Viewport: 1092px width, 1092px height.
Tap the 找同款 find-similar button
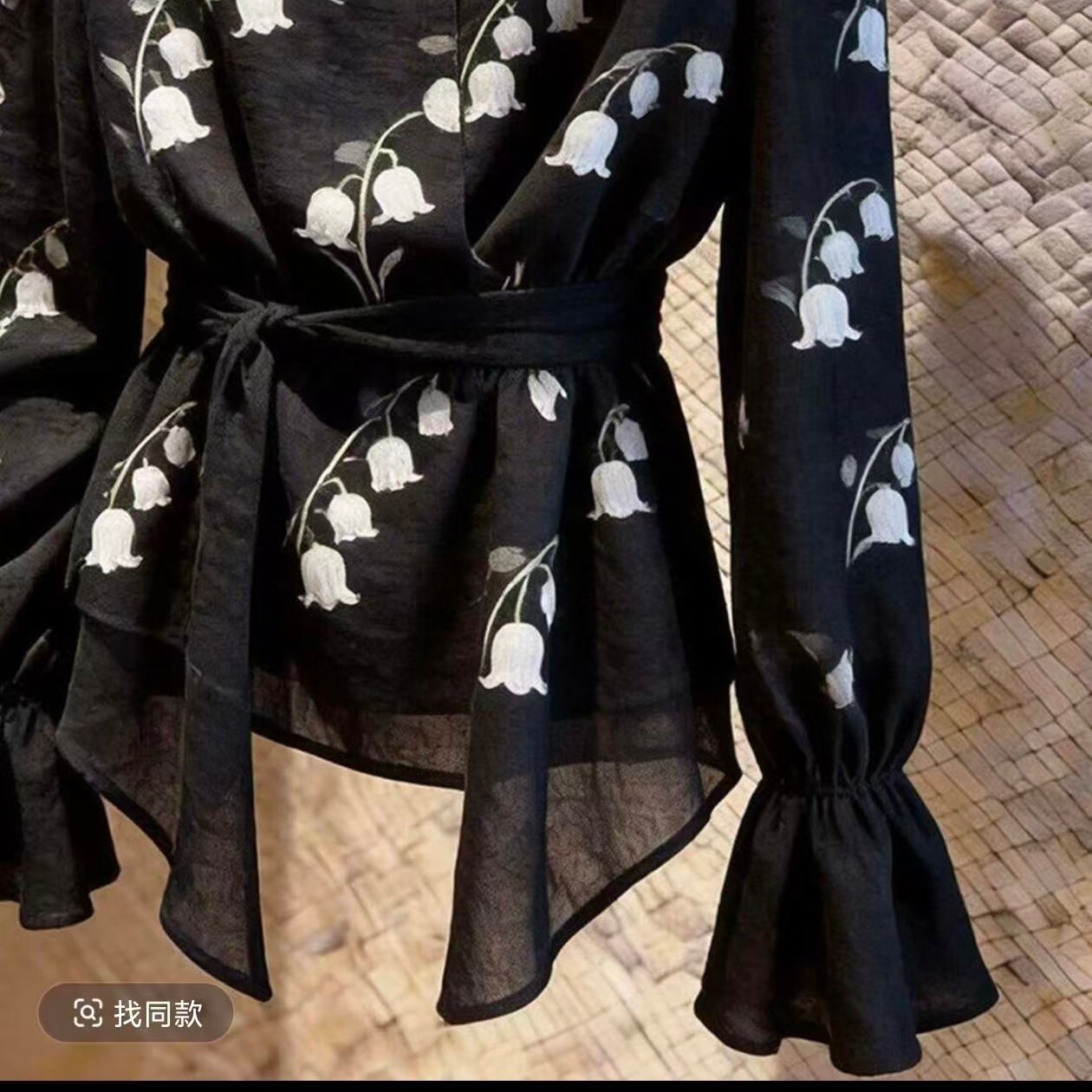click(x=136, y=1012)
